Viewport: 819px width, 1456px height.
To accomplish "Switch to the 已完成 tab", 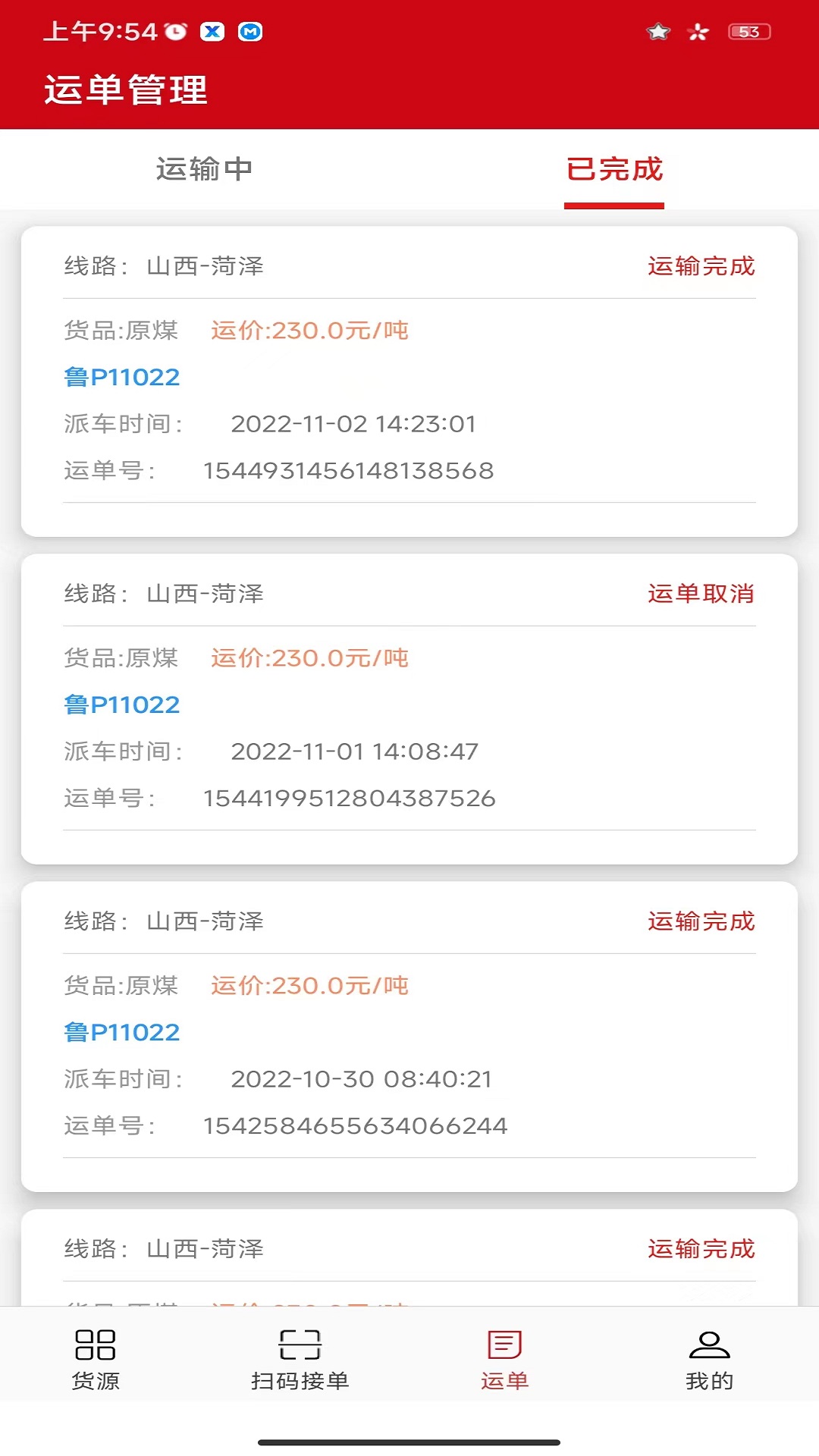I will pos(614,169).
